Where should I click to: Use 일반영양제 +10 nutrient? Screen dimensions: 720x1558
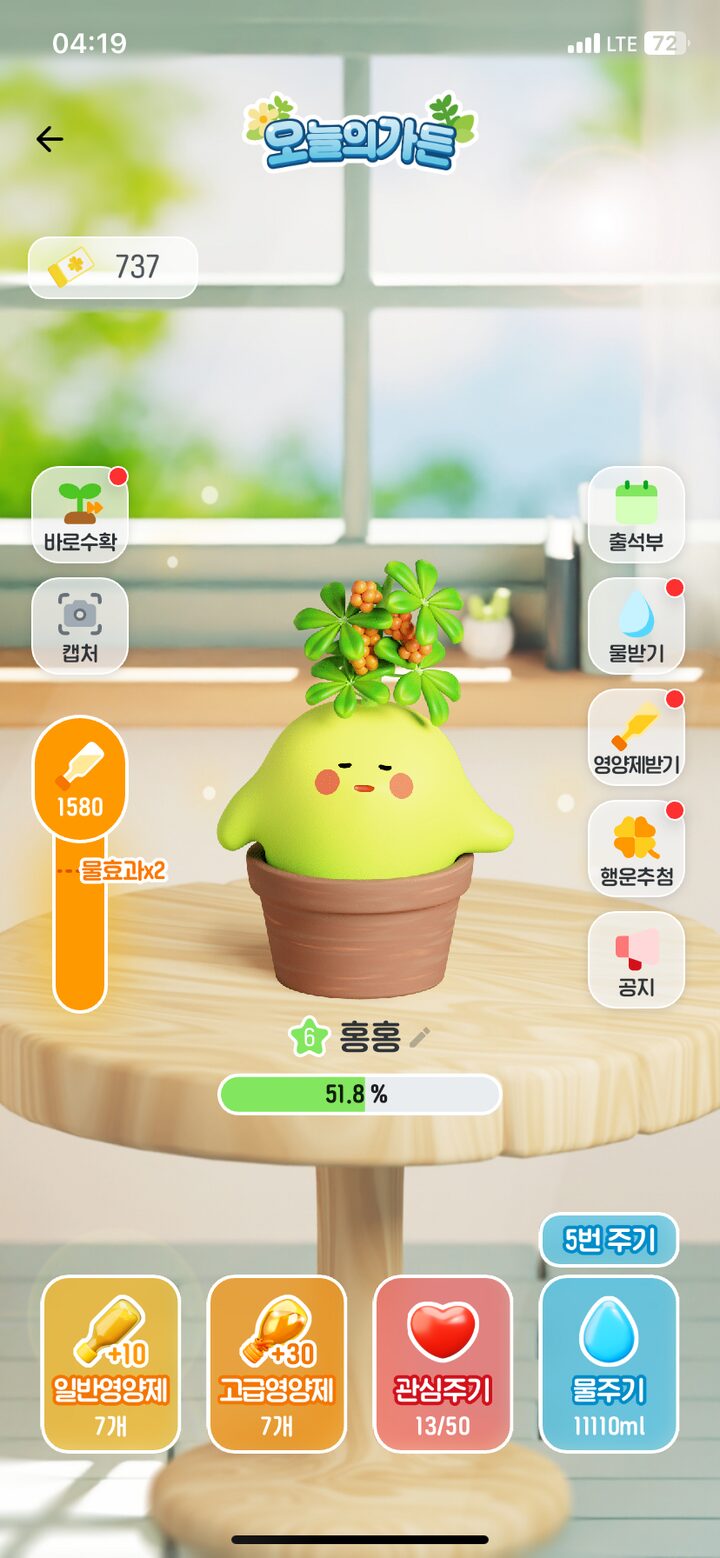(111, 1363)
